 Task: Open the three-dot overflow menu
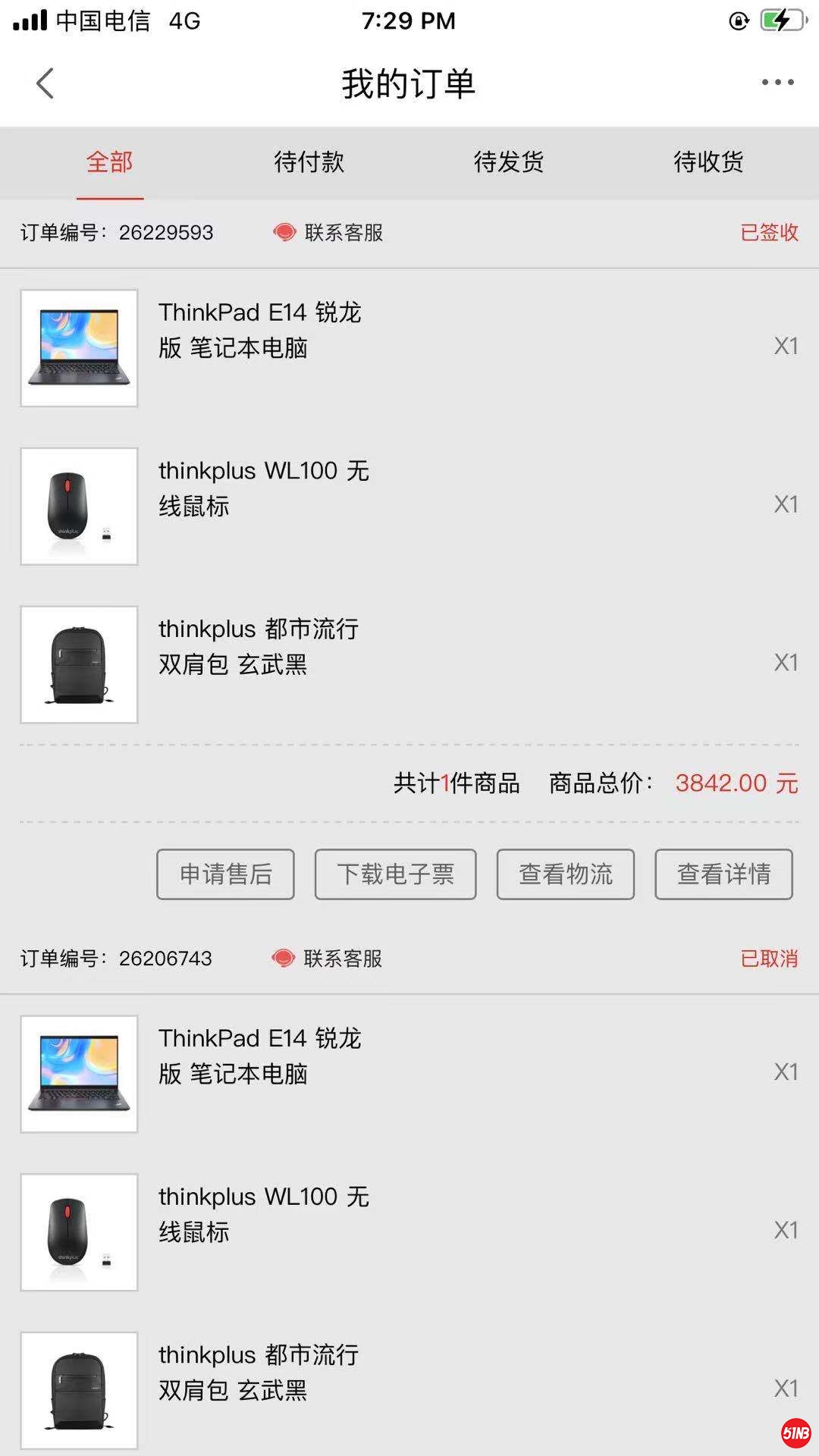point(777,83)
